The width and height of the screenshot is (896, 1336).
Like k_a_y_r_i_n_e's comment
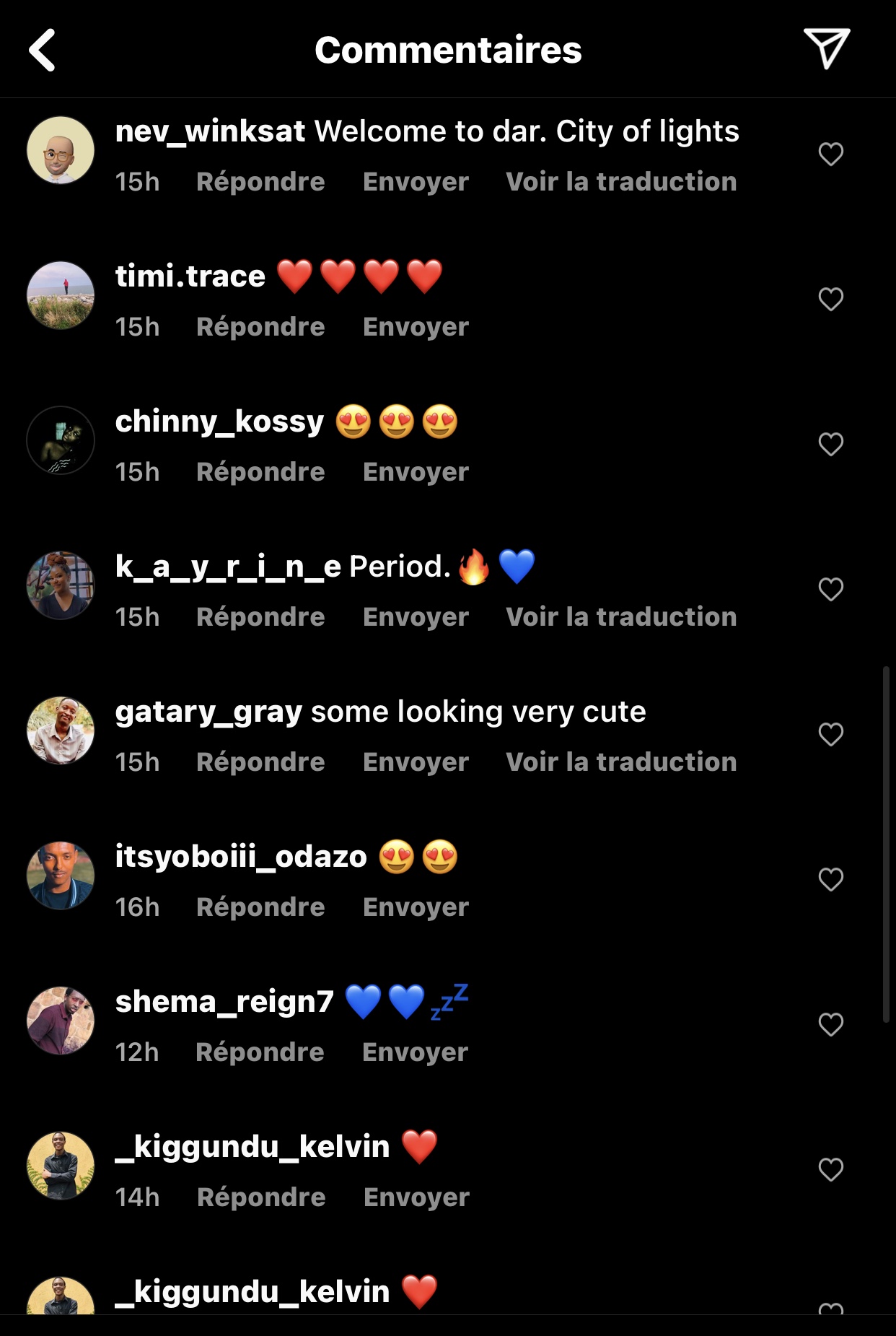830,589
